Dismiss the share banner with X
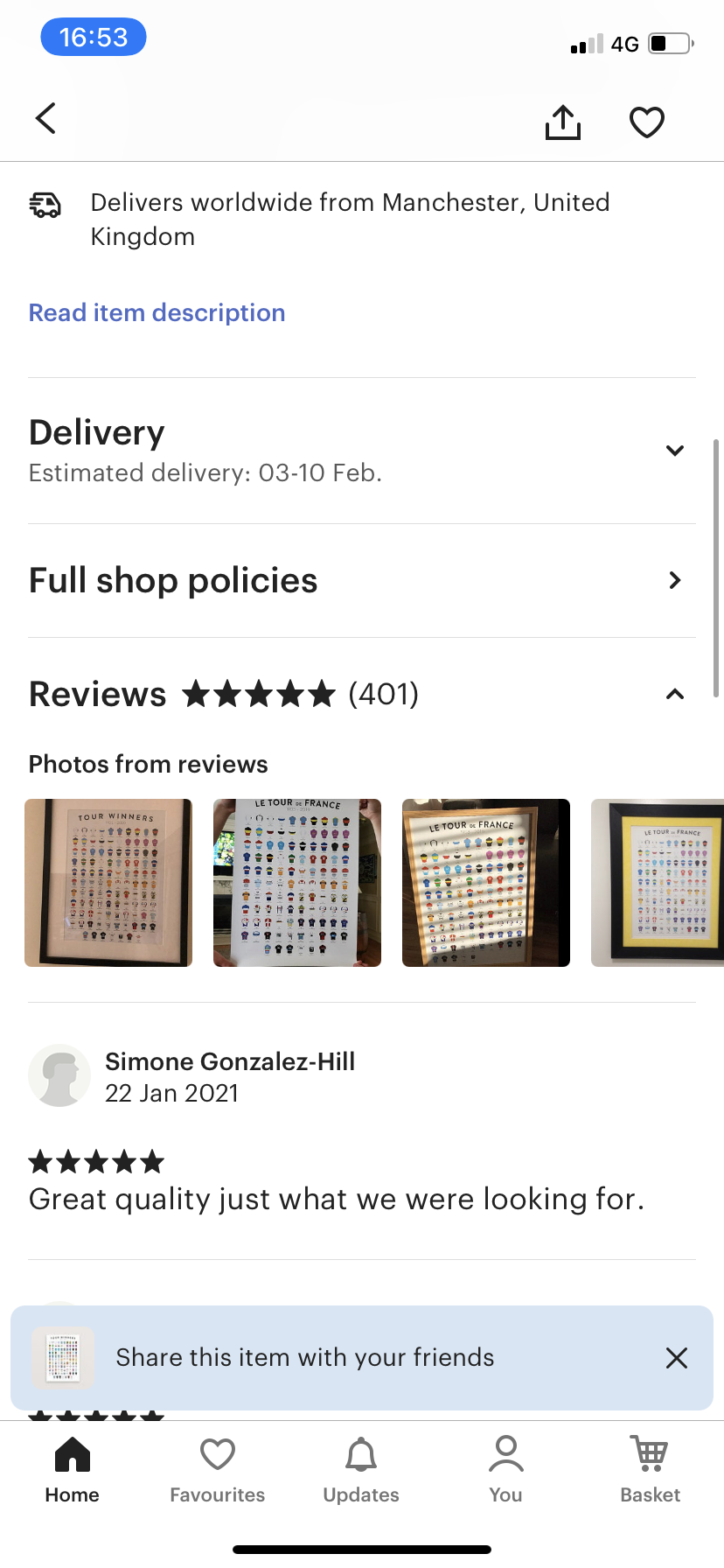 pos(677,1358)
